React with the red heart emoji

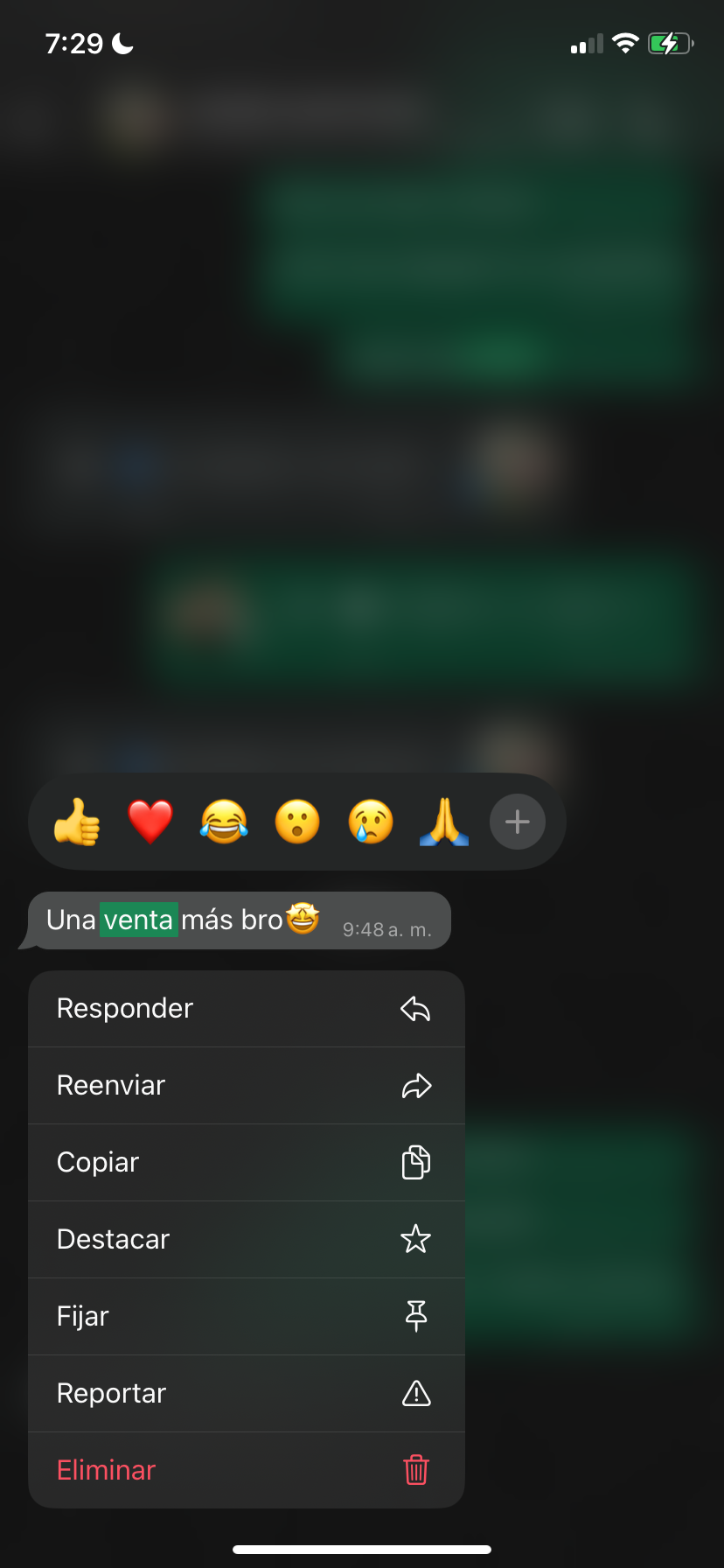click(x=150, y=822)
